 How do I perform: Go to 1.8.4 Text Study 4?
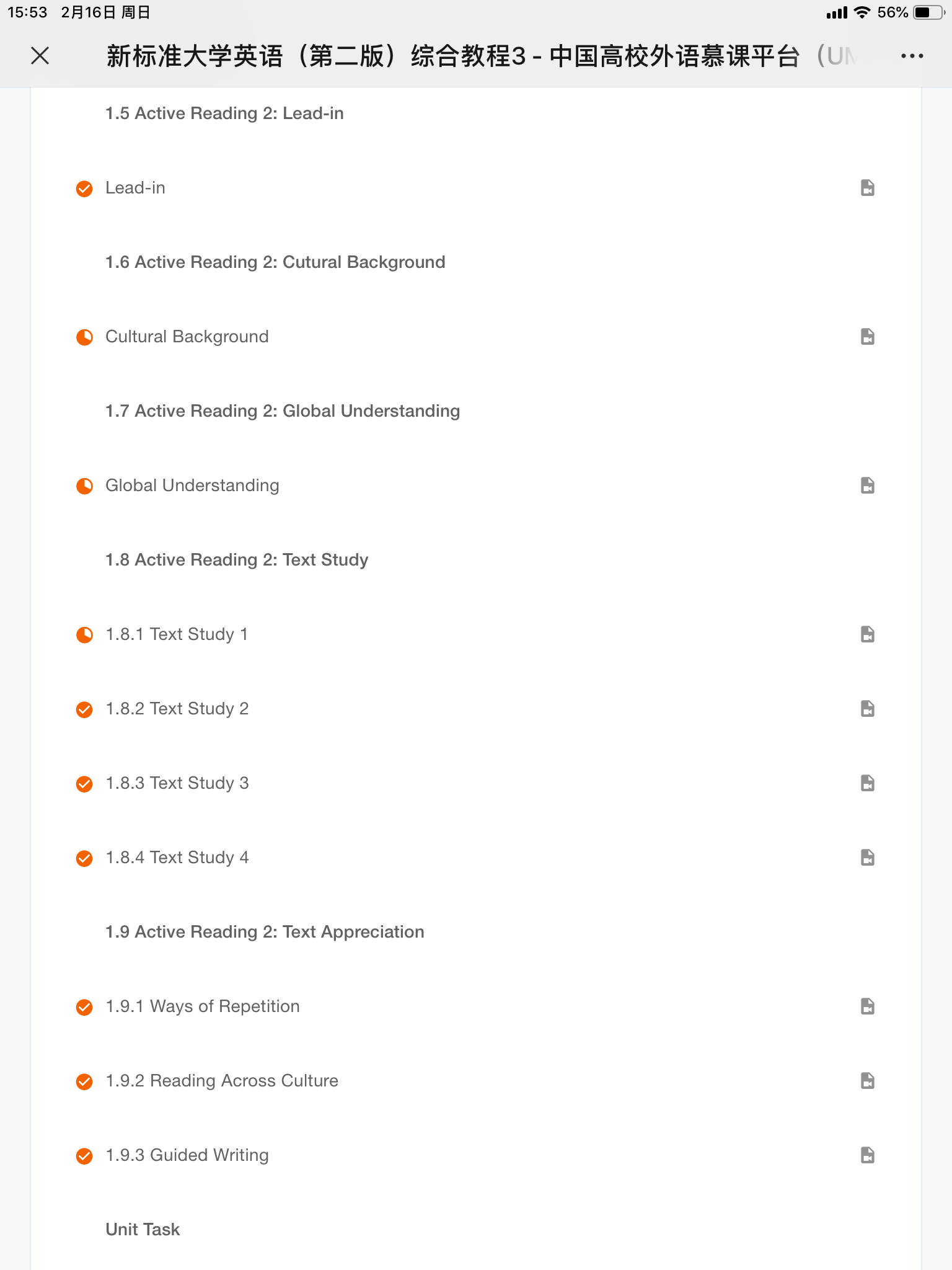point(177,858)
